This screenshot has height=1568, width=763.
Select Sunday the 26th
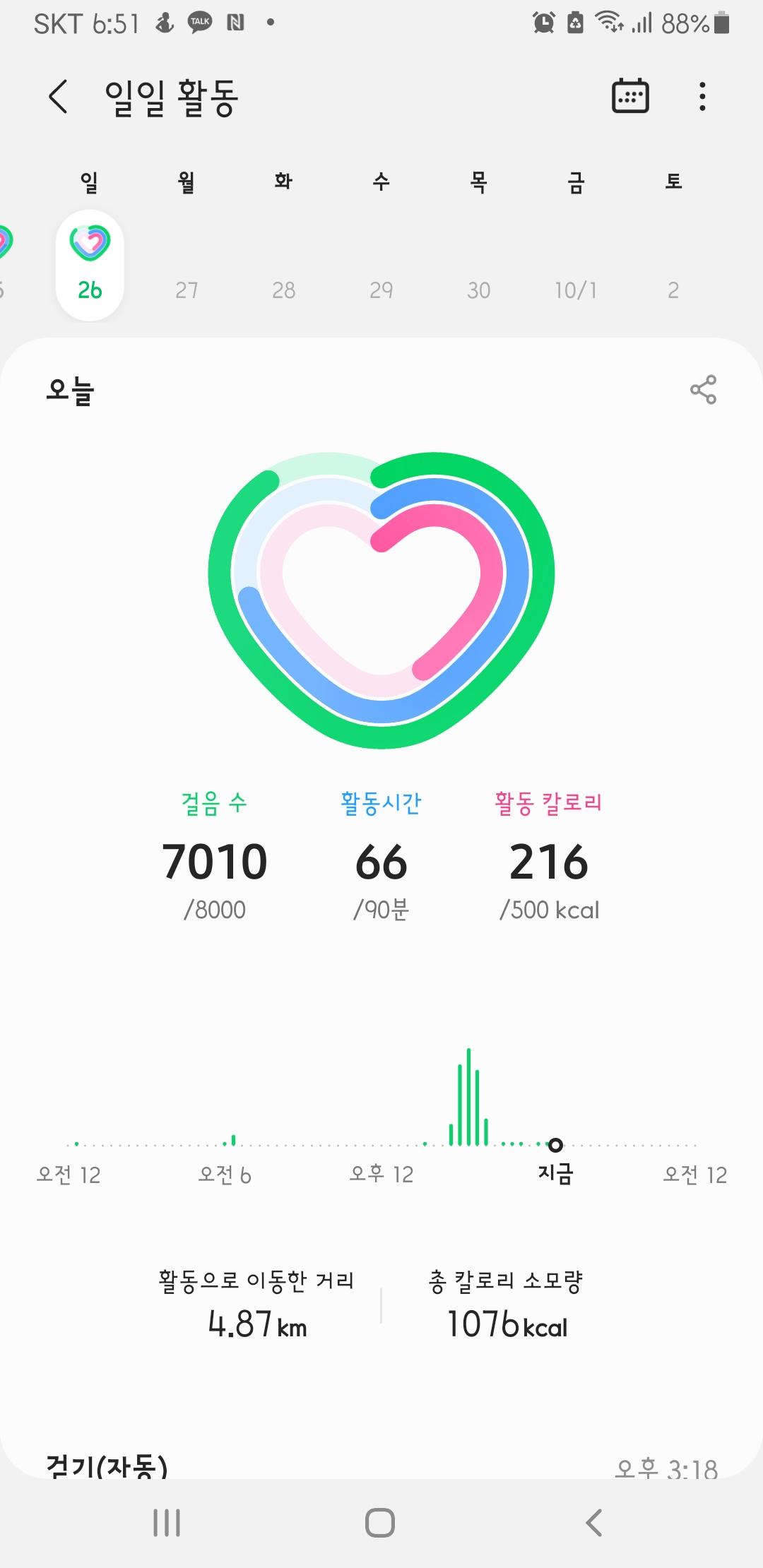pos(90,266)
